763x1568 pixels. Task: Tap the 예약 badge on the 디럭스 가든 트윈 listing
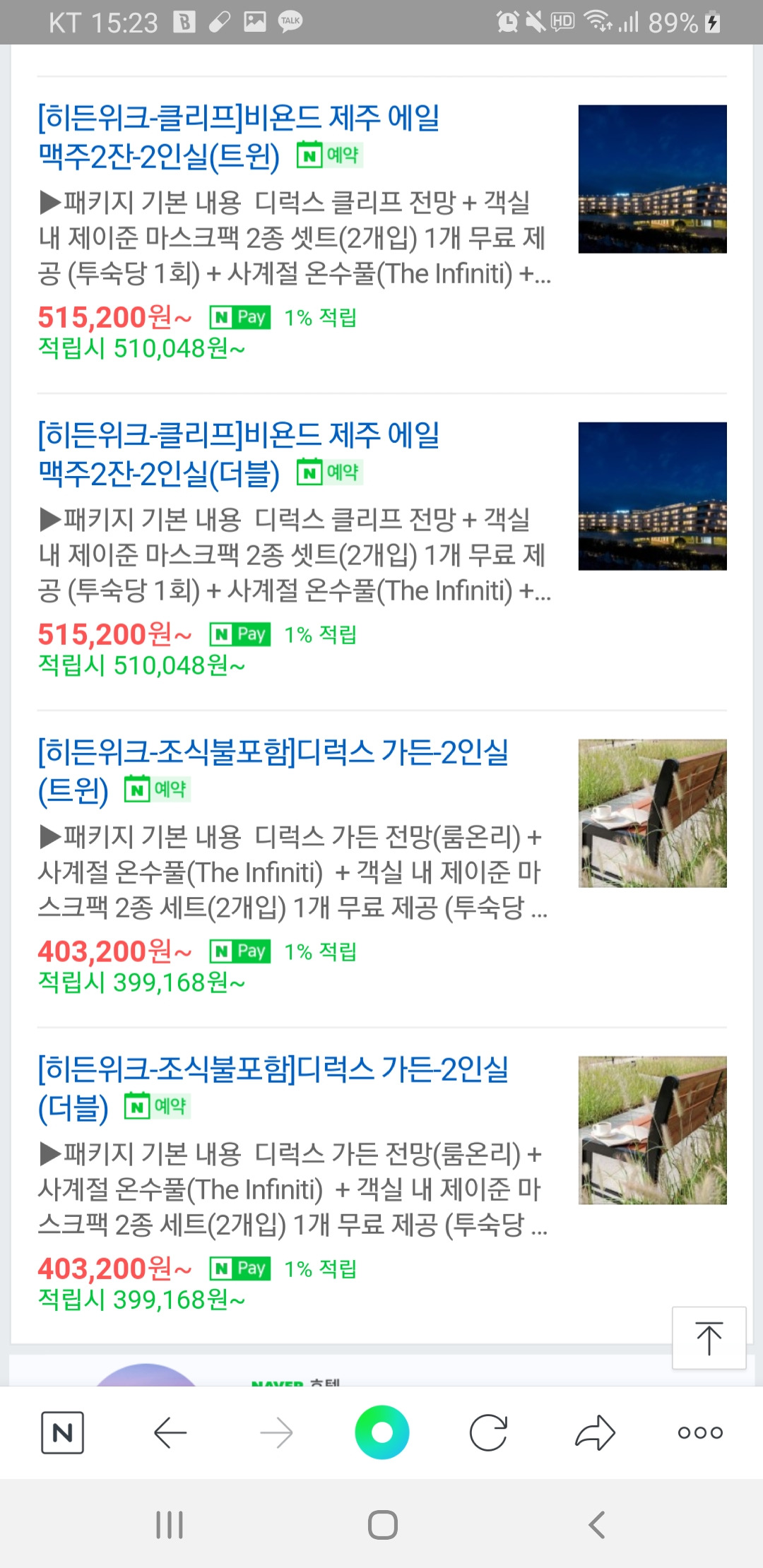click(x=156, y=791)
